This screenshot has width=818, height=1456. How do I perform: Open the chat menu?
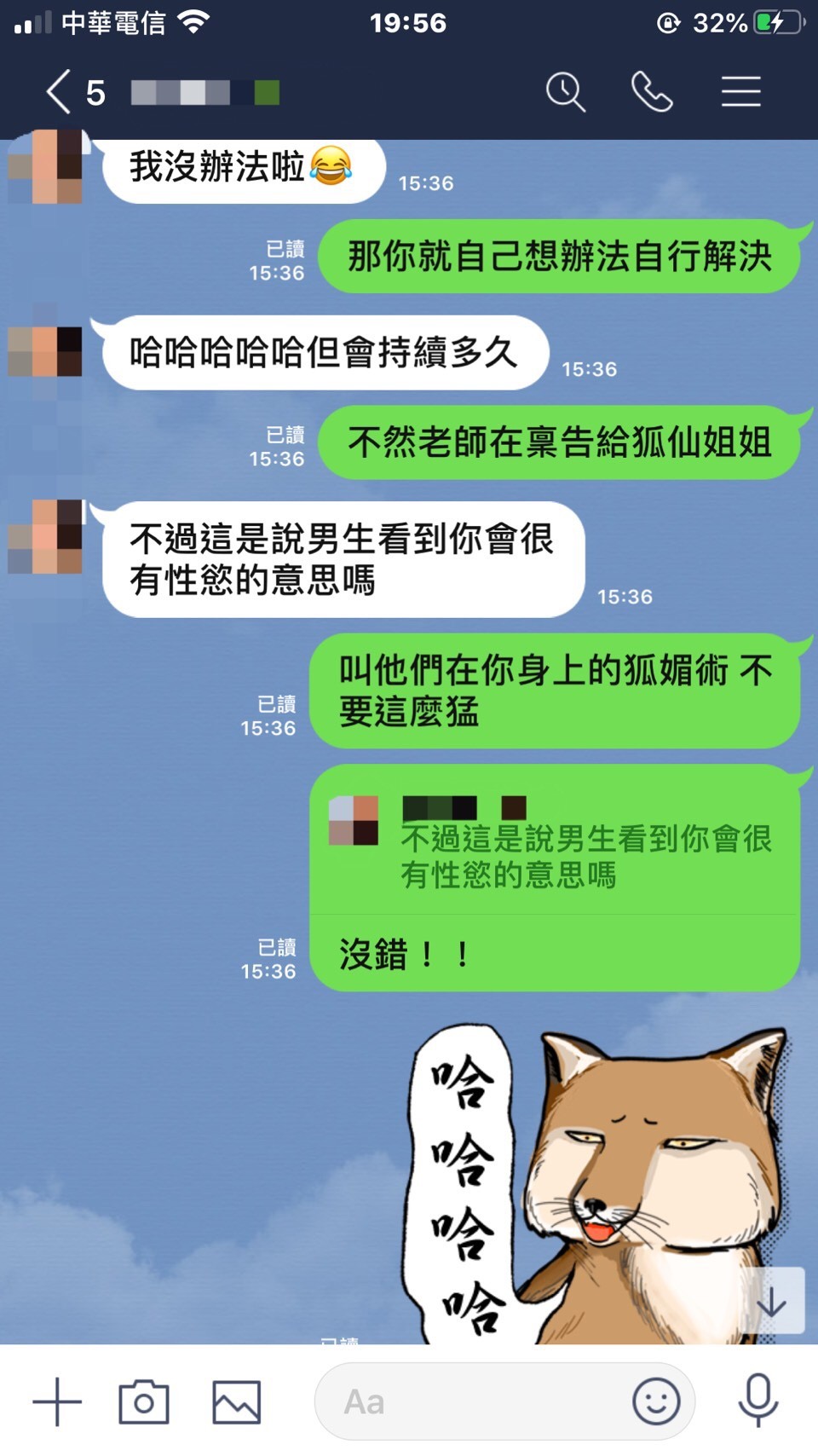(x=740, y=92)
